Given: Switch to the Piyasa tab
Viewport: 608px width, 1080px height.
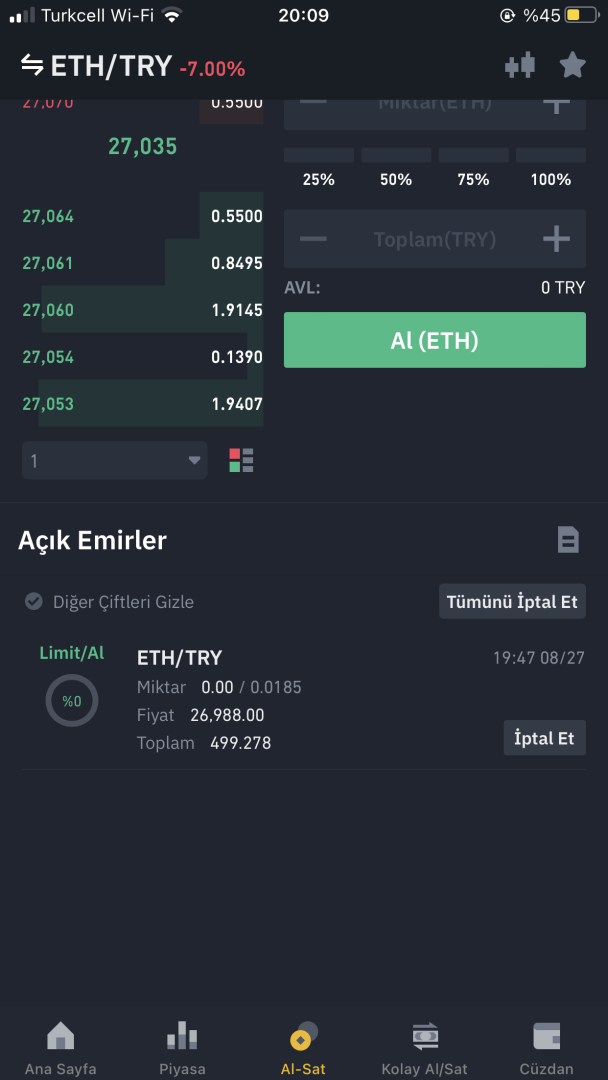Looking at the screenshot, I should pyautogui.click(x=182, y=1049).
